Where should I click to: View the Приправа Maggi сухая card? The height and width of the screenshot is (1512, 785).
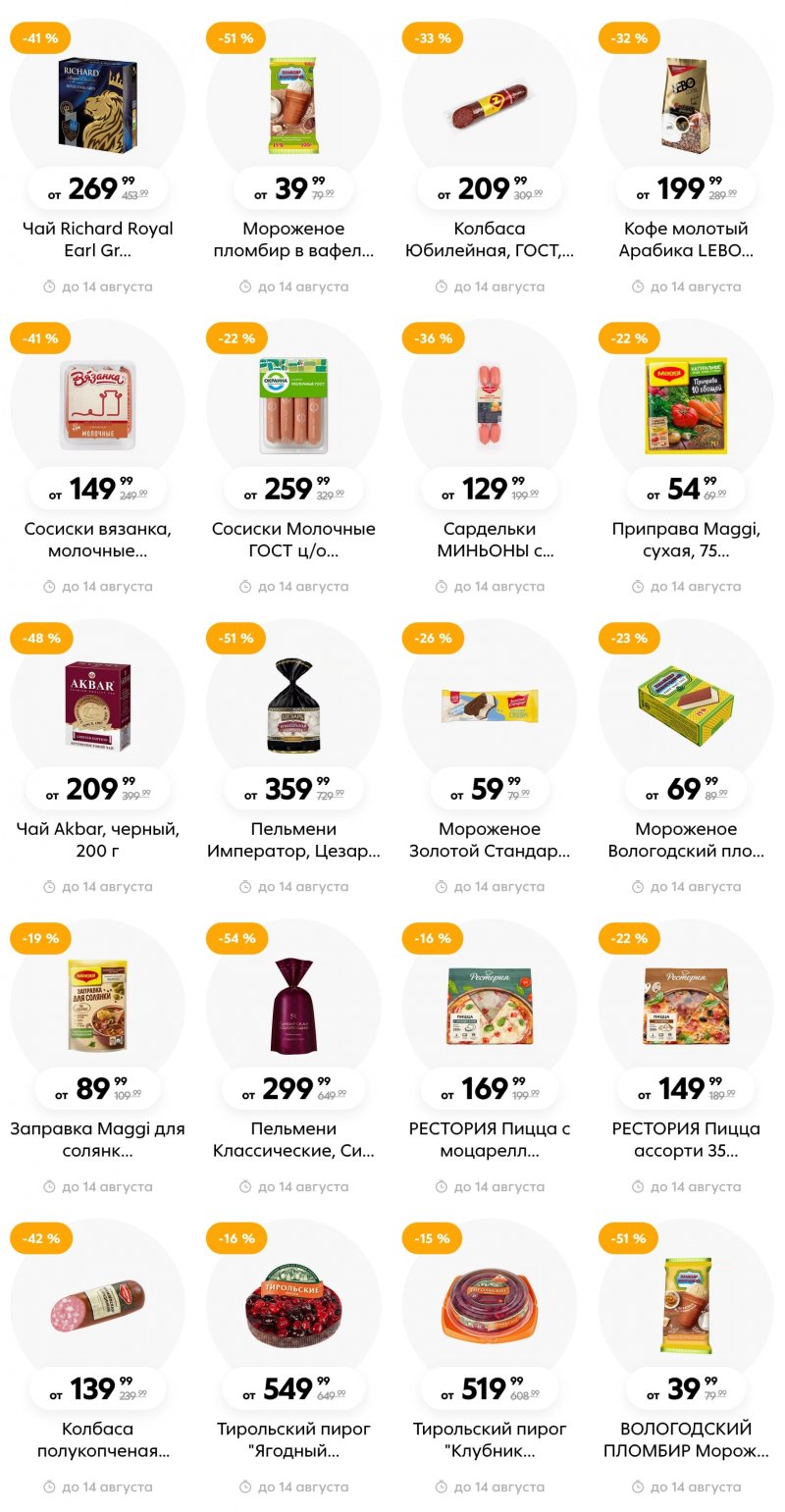(x=686, y=408)
